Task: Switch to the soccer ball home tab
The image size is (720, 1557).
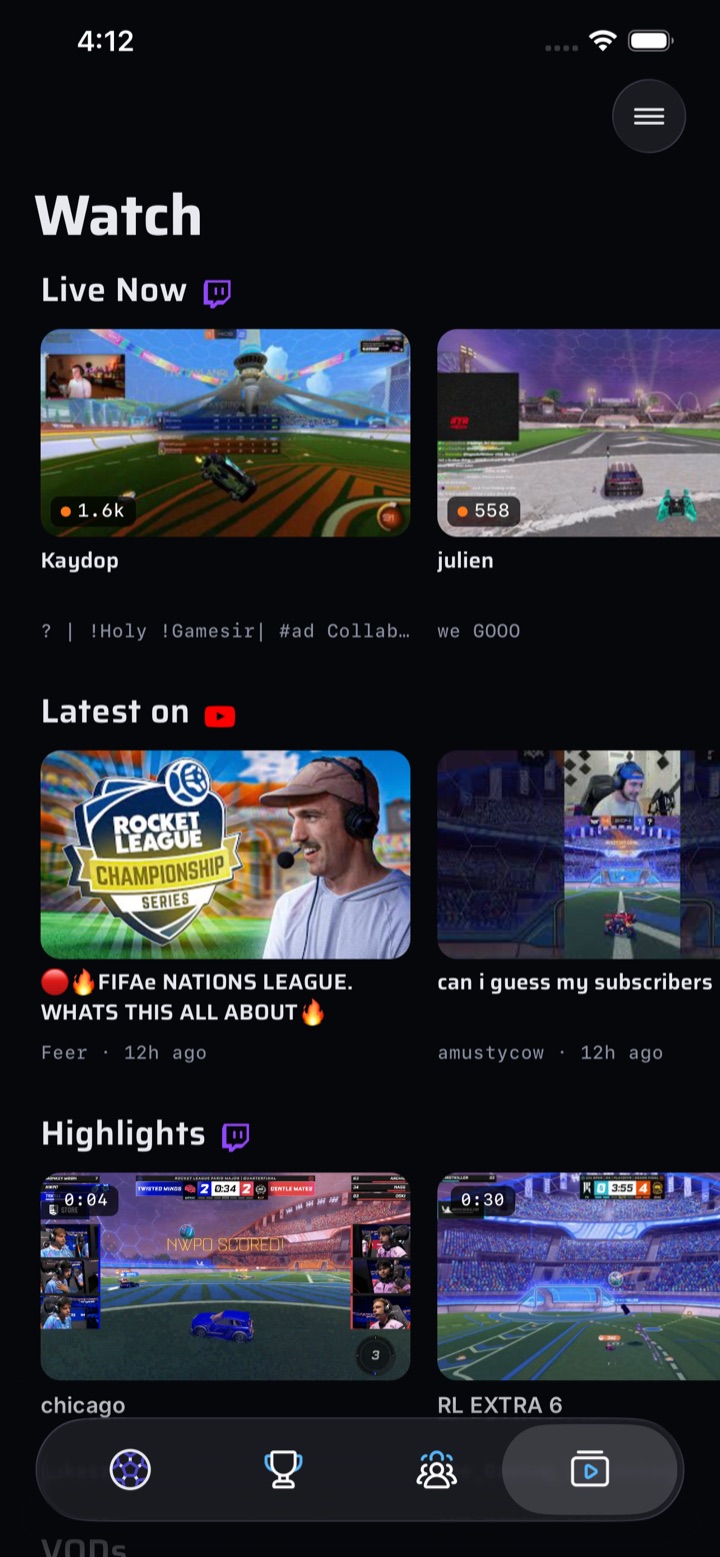Action: pos(130,1470)
